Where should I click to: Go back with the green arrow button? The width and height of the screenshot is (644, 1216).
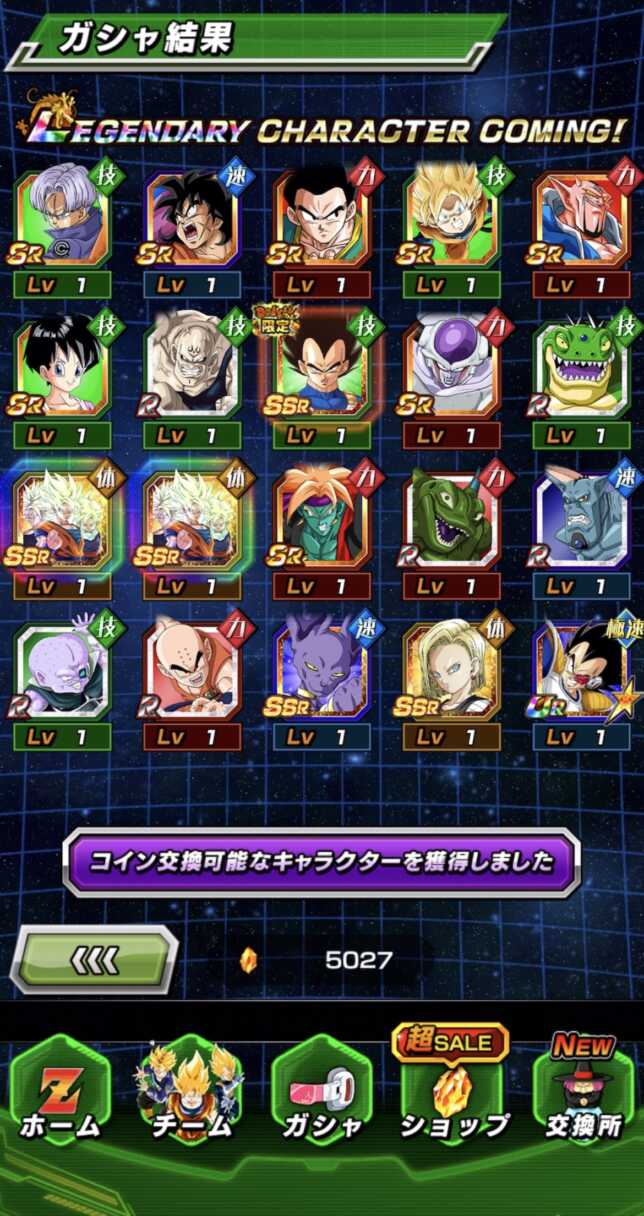(x=96, y=959)
